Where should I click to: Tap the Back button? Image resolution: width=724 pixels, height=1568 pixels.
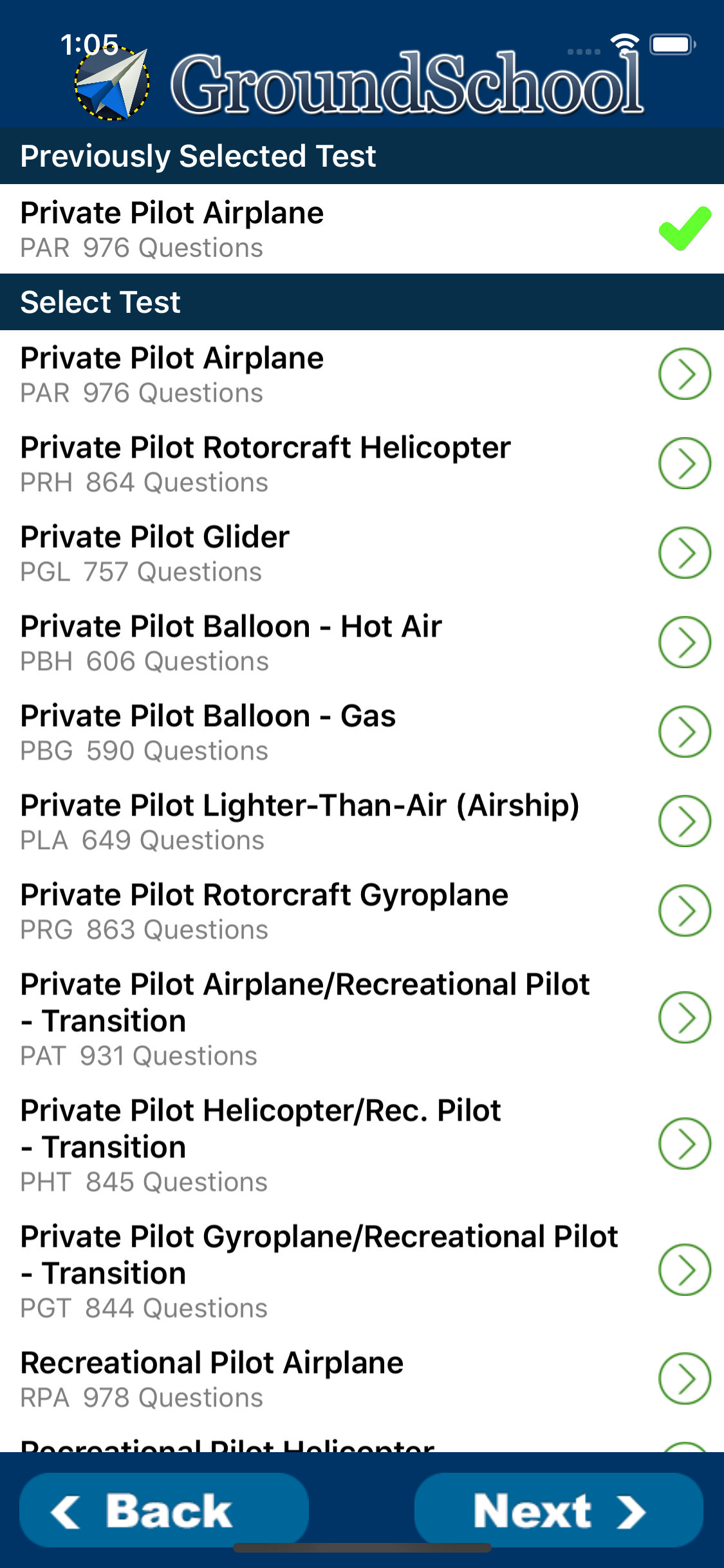pyautogui.click(x=164, y=1510)
